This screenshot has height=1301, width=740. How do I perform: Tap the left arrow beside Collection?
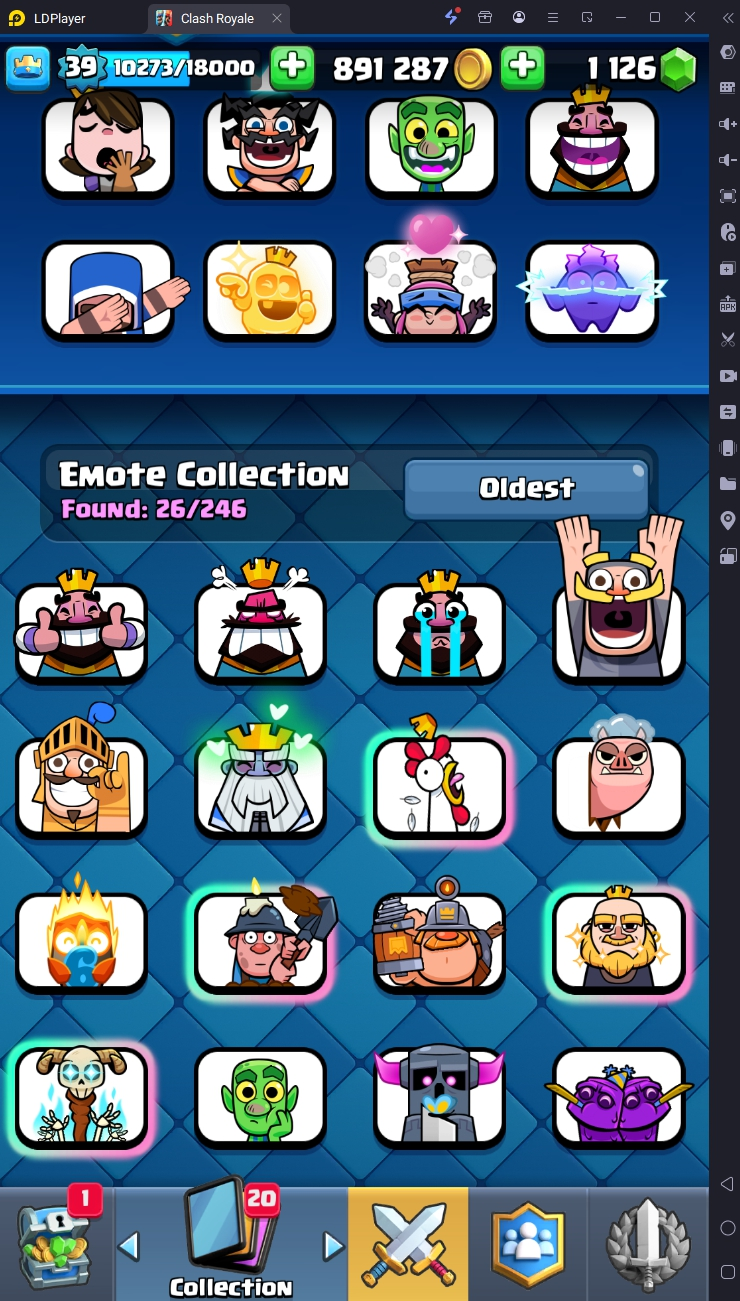pyautogui.click(x=128, y=1246)
